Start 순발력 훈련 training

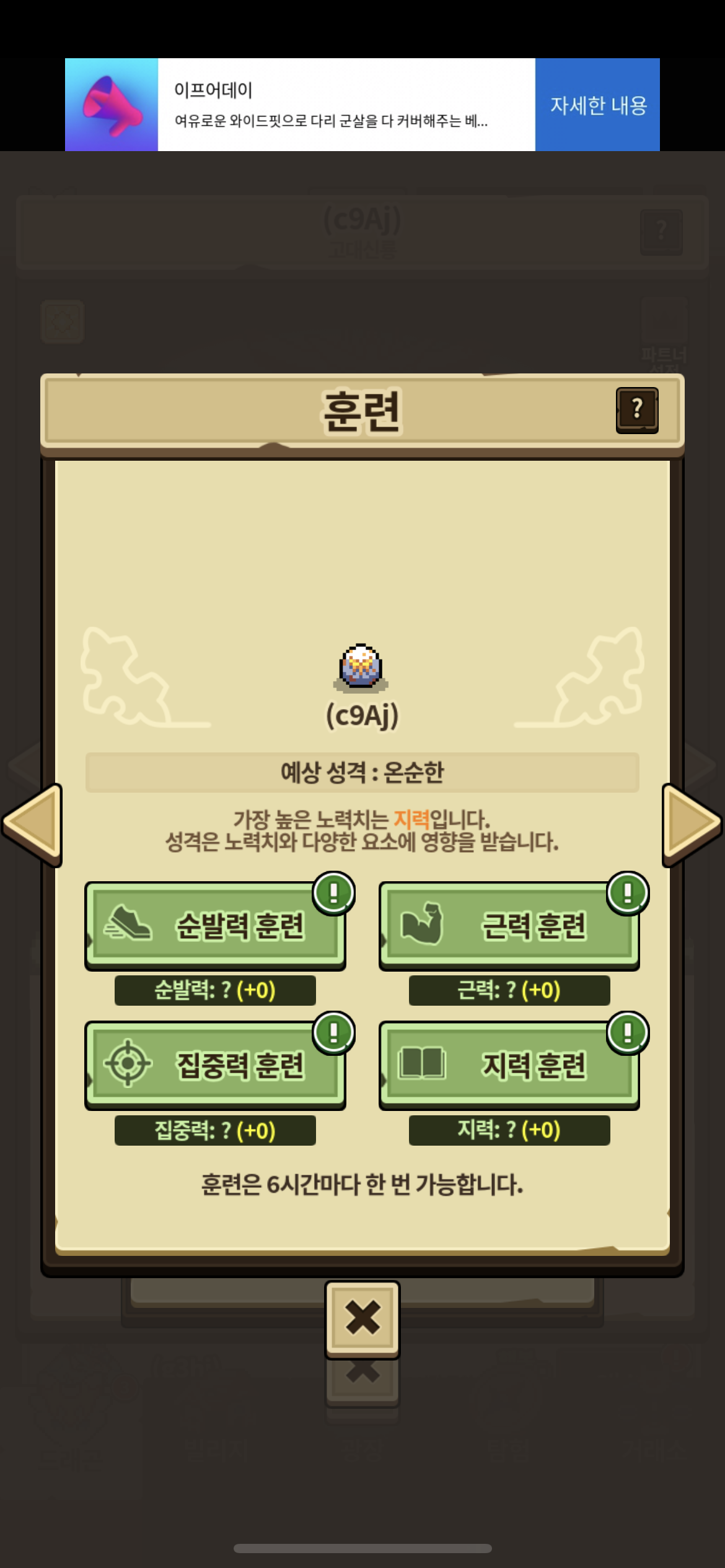pyautogui.click(x=215, y=925)
